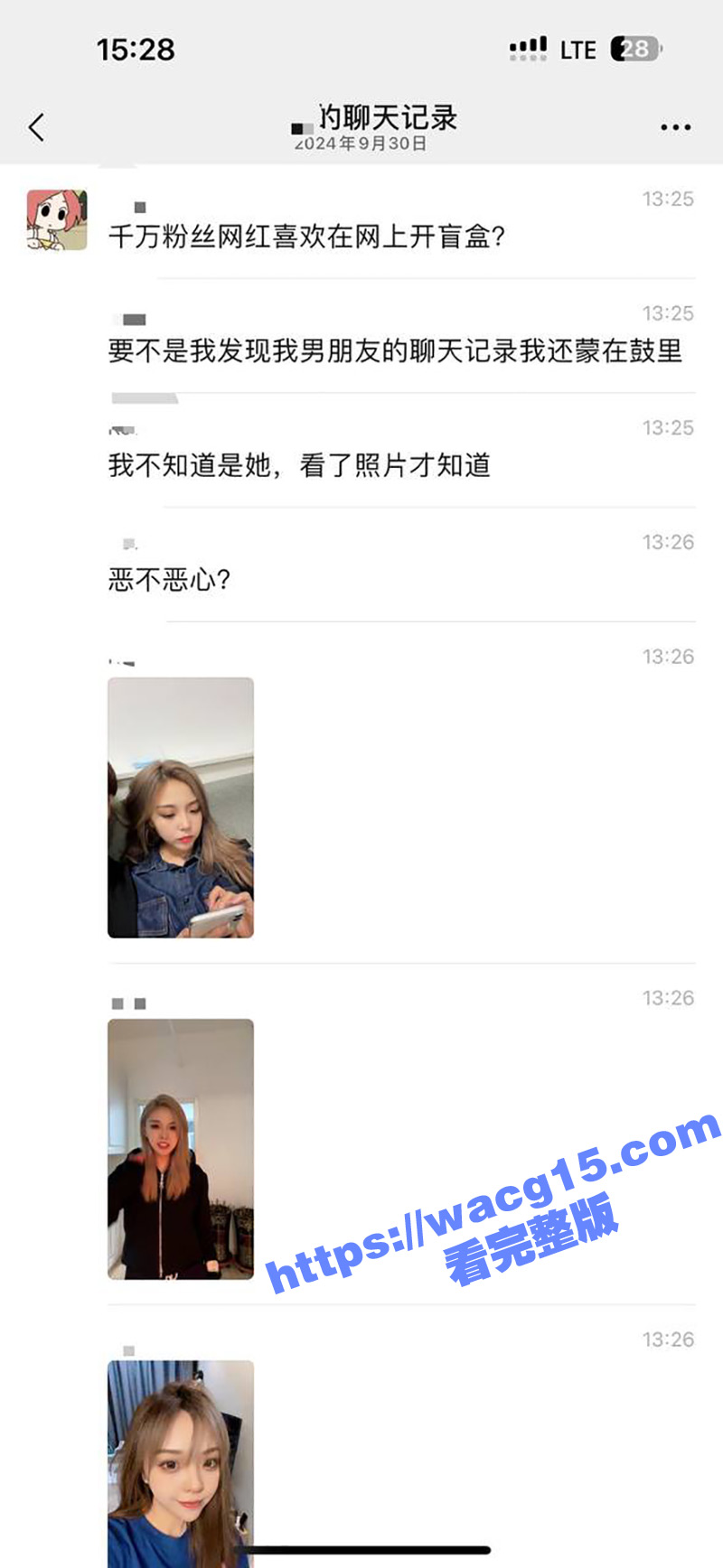Open the selfie photo with the blue top
723x1568 pixels.
[181, 1463]
